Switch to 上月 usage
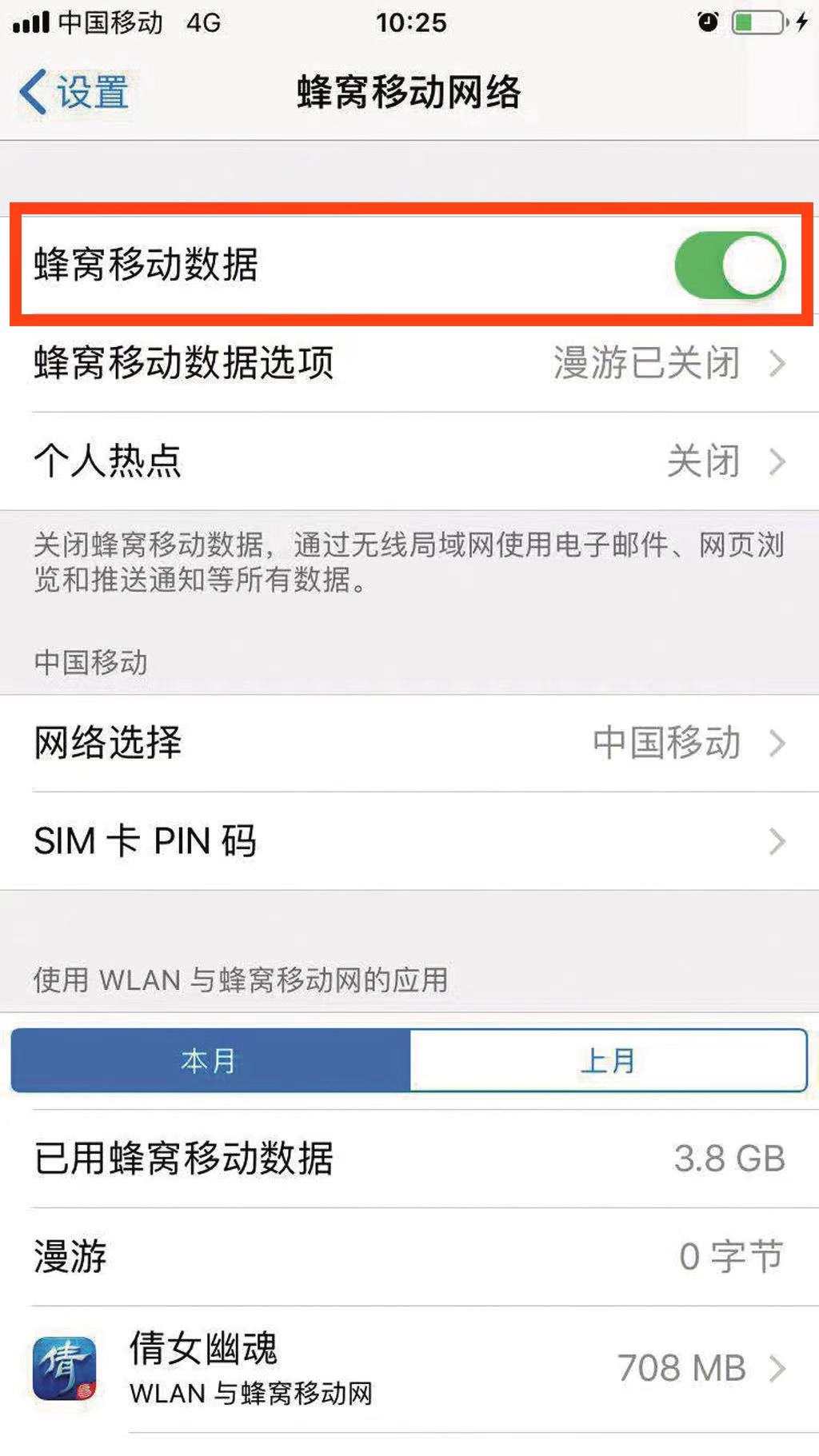Screen dimensions: 819x1456 pyautogui.click(x=608, y=1061)
